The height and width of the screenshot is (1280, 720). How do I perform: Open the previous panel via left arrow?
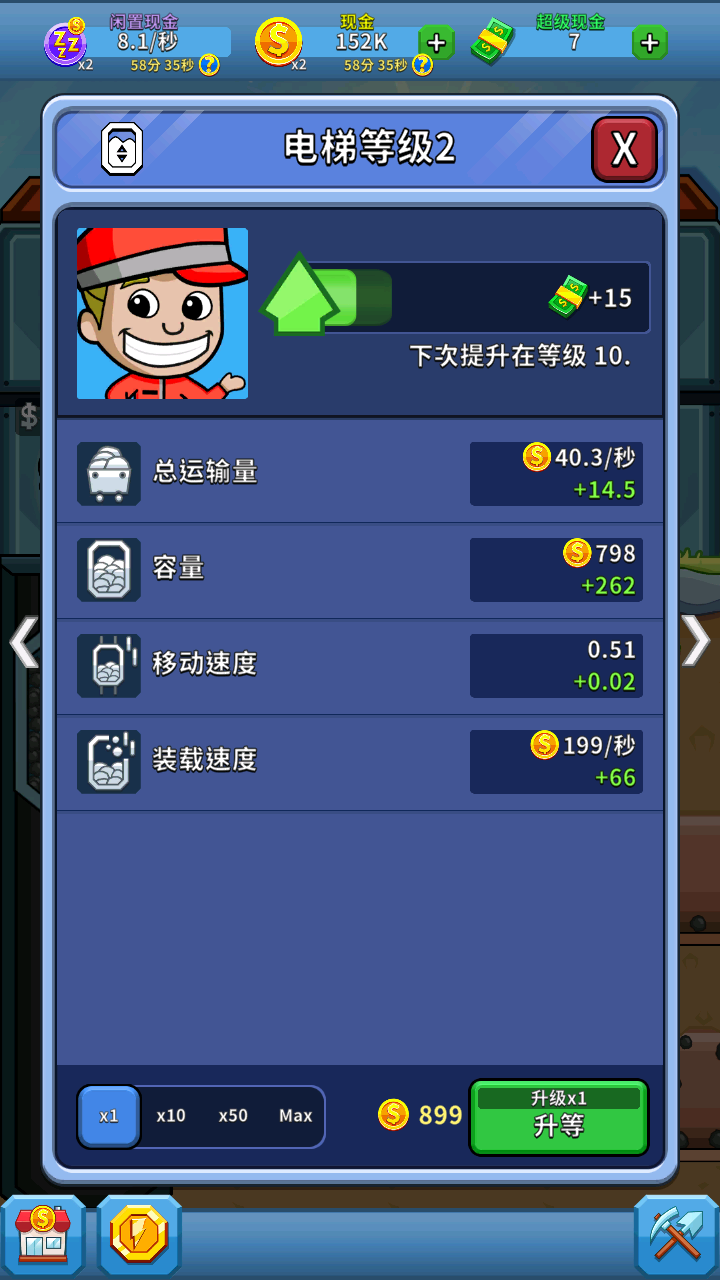point(23,641)
